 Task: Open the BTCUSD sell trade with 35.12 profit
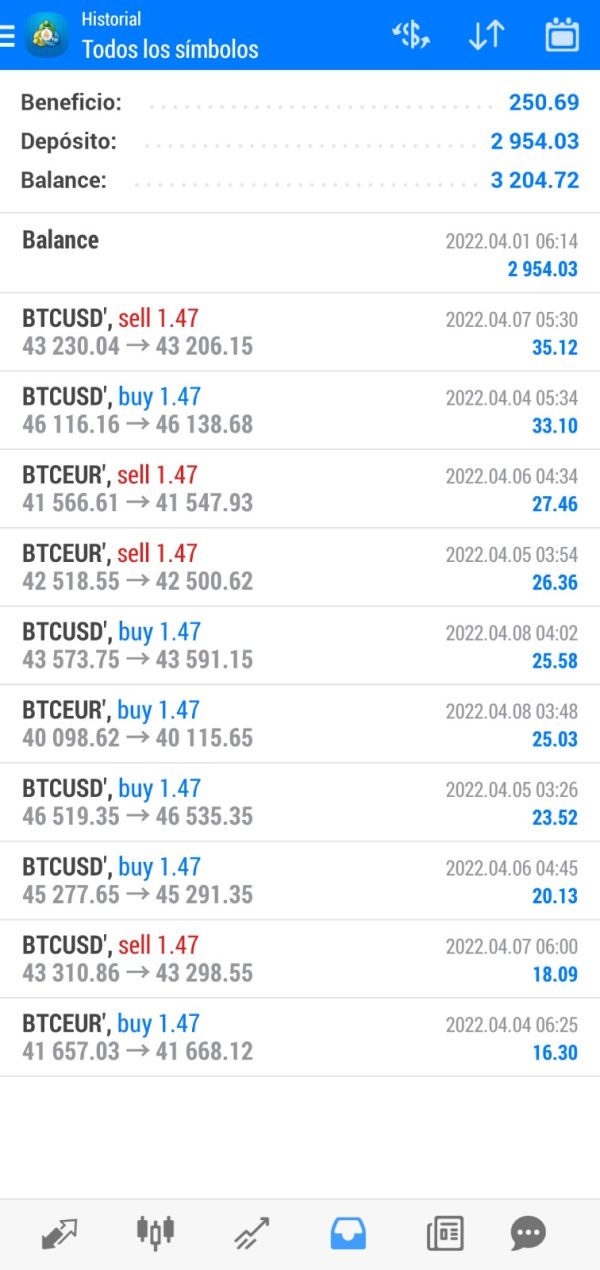(x=300, y=333)
